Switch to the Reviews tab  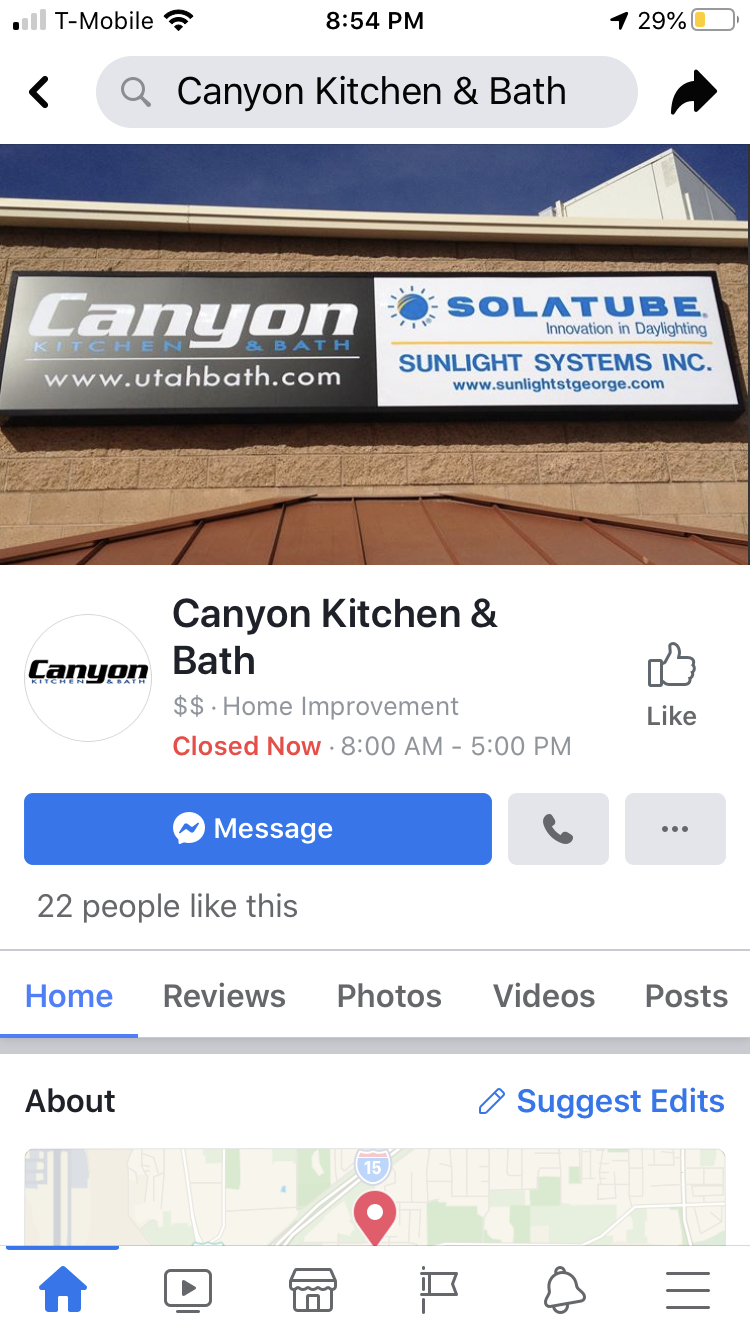point(224,996)
